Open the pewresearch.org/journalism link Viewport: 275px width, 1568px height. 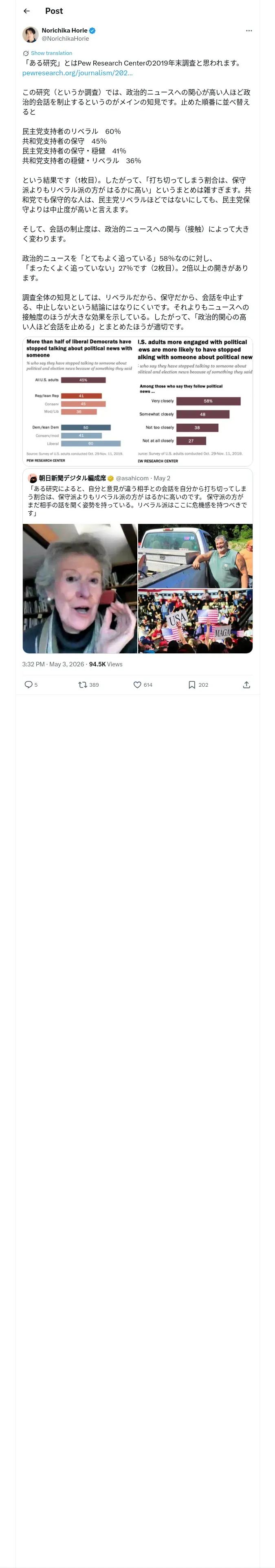coord(77,73)
